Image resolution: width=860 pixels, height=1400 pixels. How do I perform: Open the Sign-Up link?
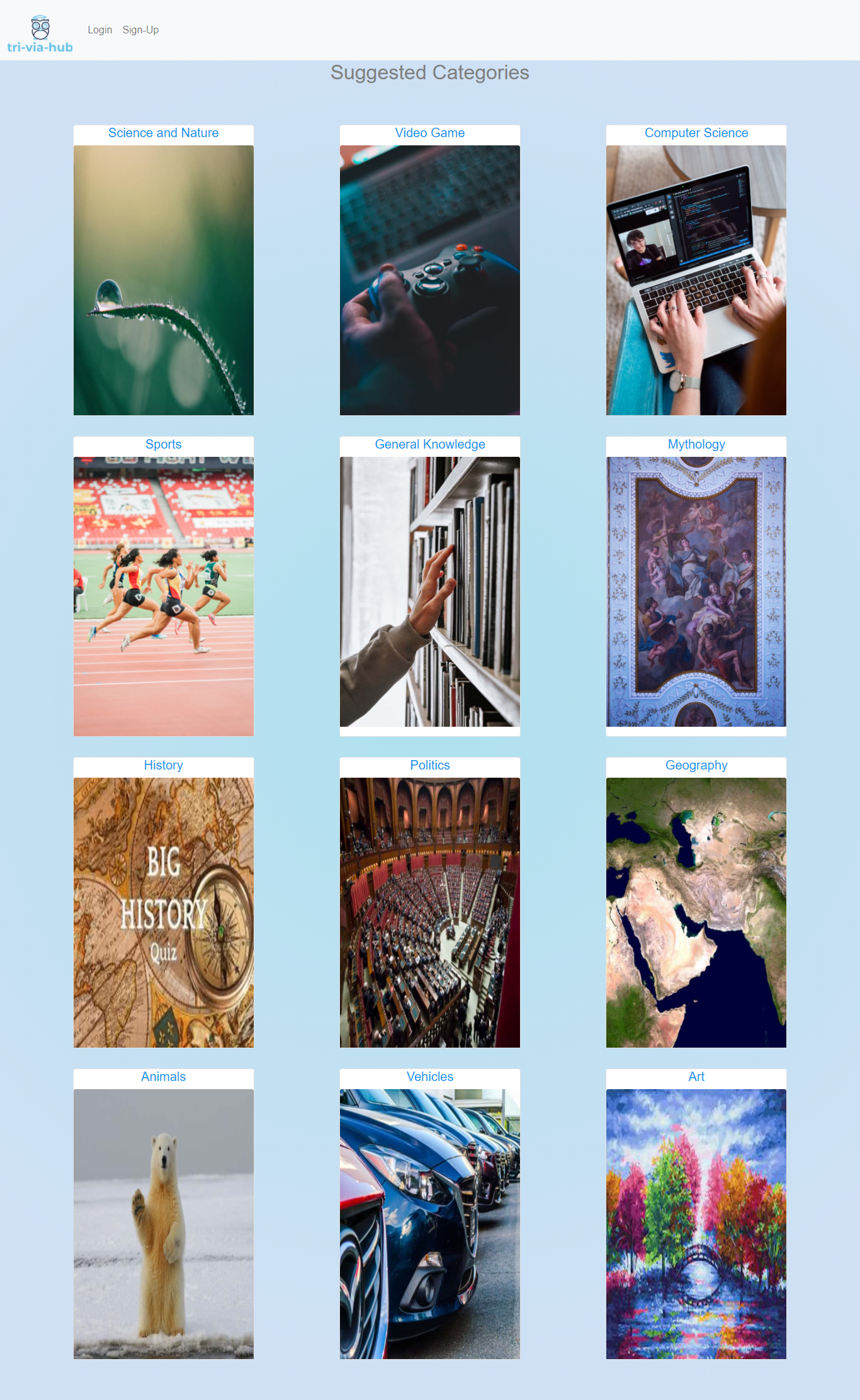pyautogui.click(x=140, y=30)
